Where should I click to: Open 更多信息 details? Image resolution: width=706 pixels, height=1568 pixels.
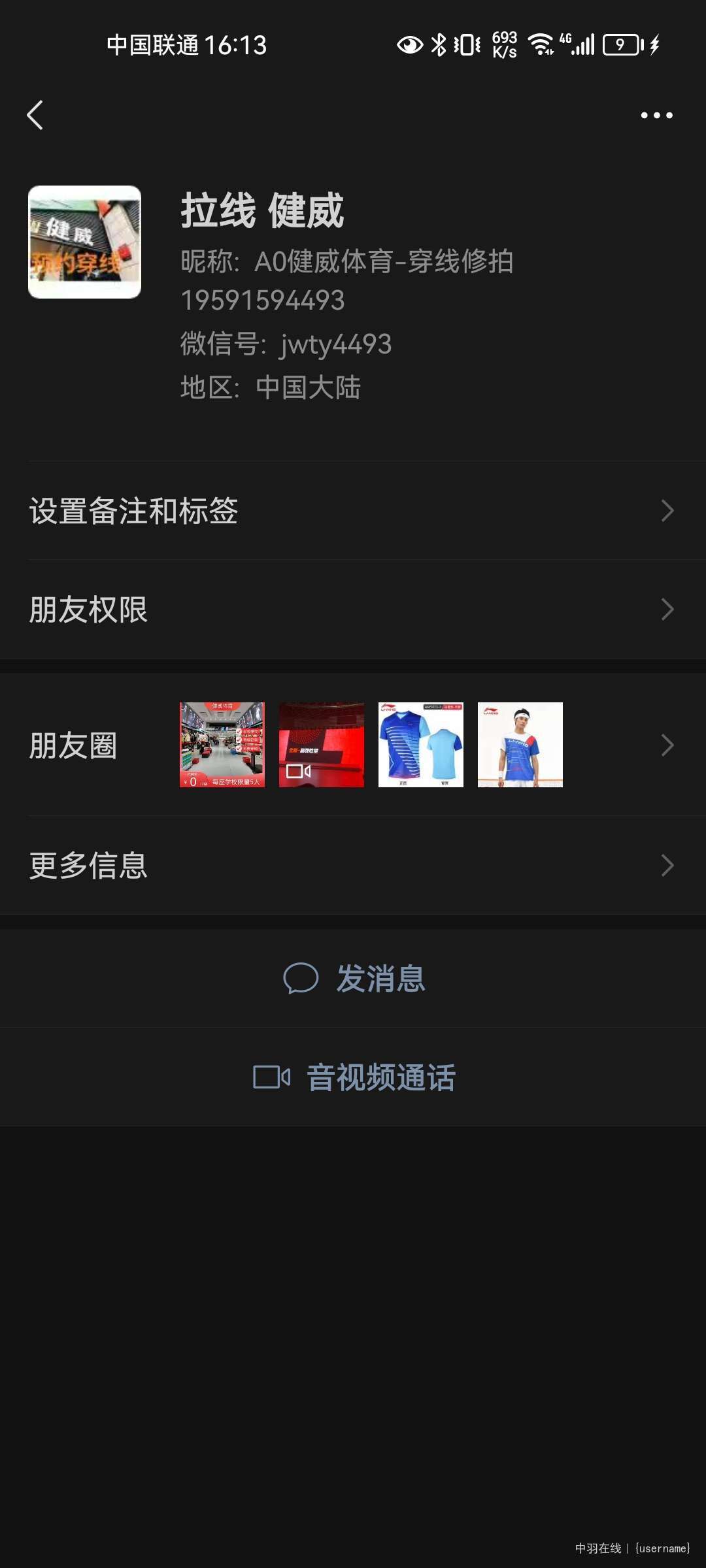pos(353,866)
